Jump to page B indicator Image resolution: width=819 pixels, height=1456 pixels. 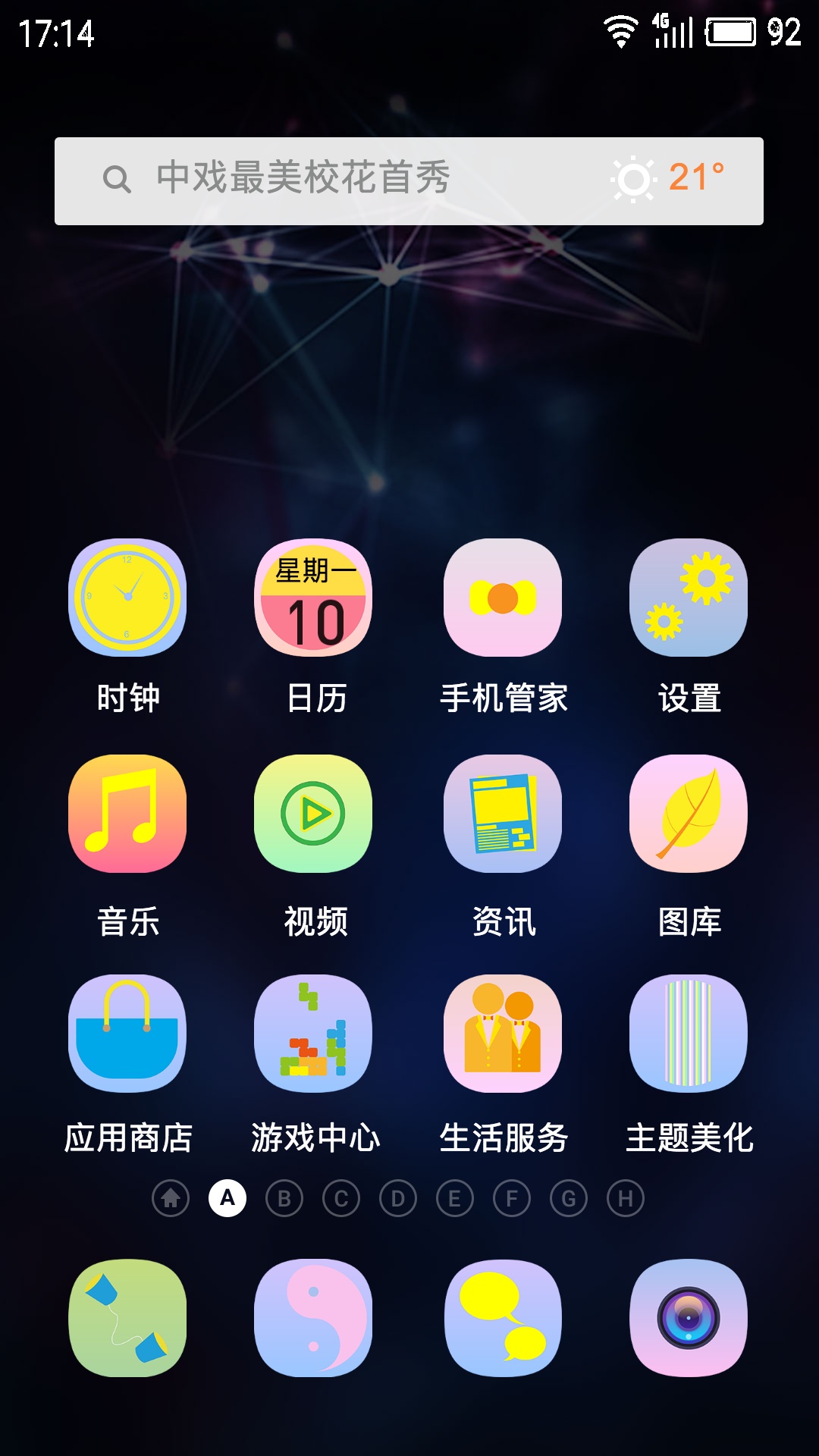(284, 1198)
